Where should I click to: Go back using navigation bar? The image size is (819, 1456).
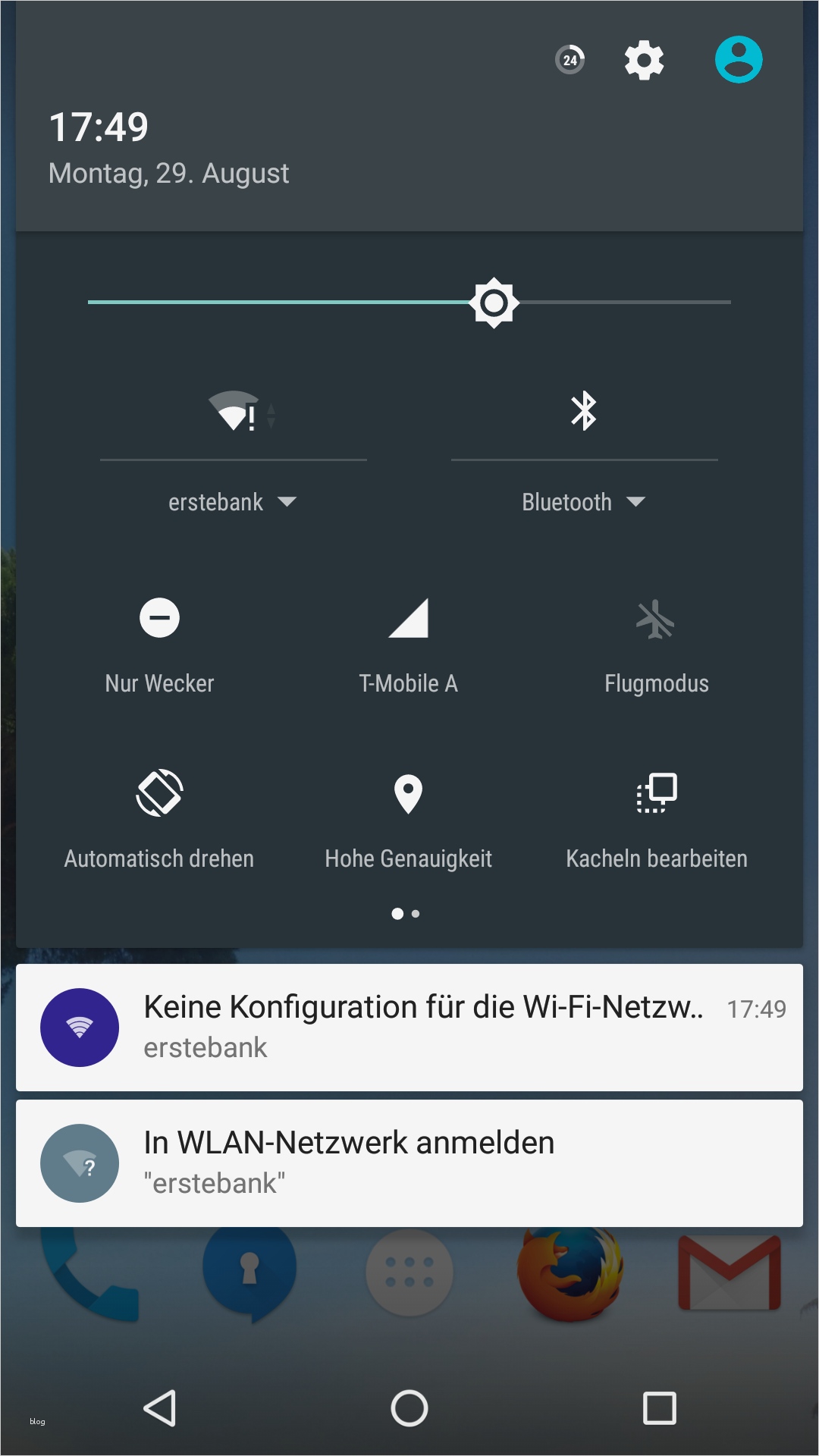(x=160, y=1408)
